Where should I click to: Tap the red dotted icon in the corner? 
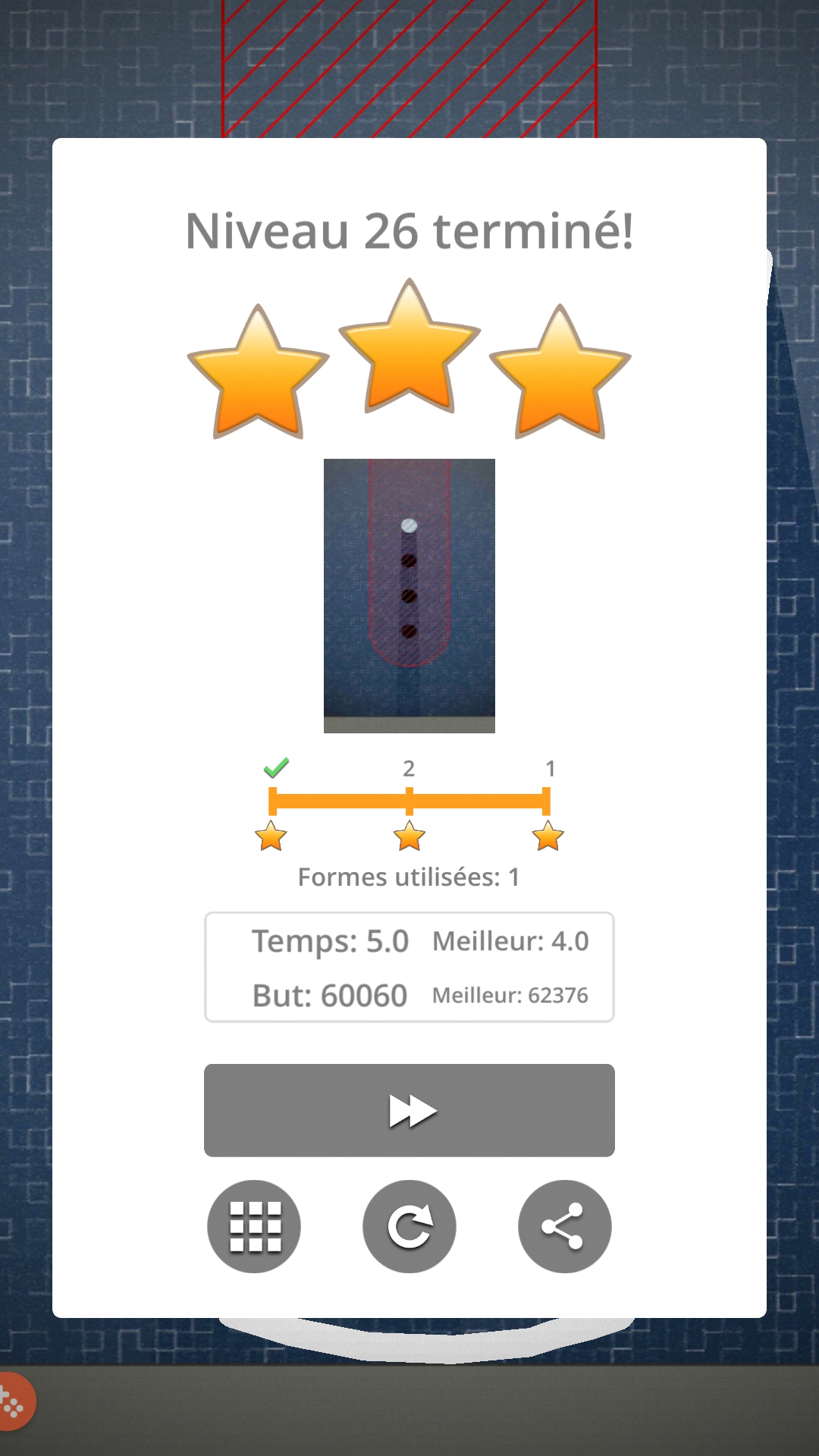[14, 1402]
